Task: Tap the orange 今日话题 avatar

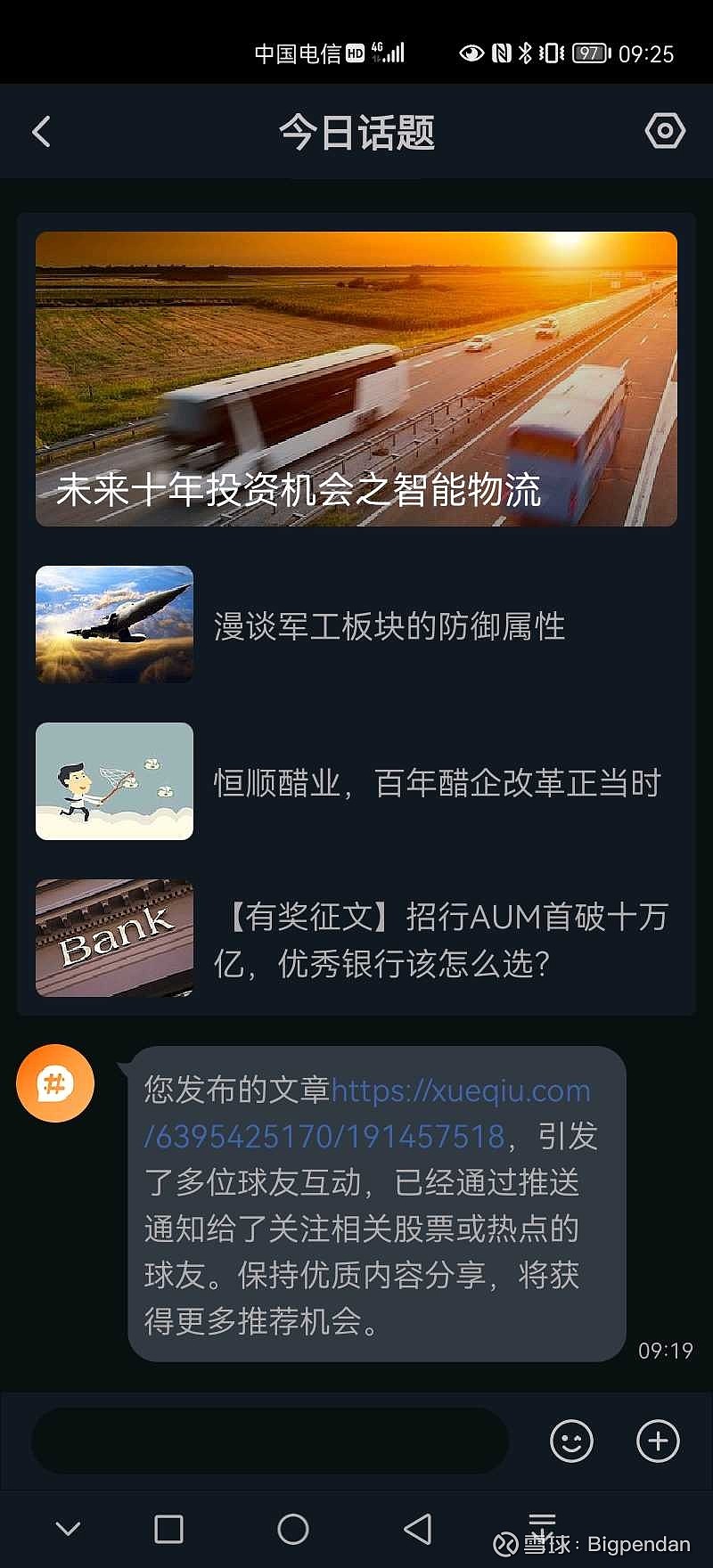Action: pyautogui.click(x=55, y=1083)
